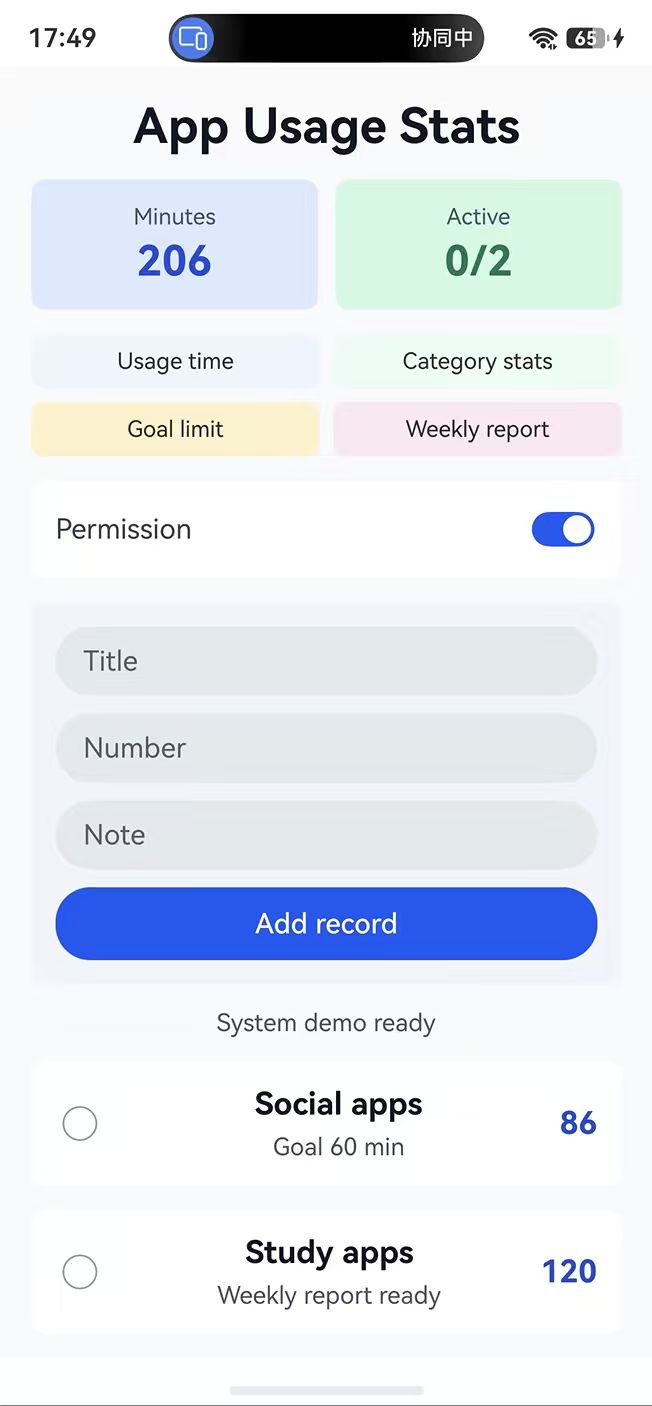Toggle the Permission switch off
652x1406 pixels.
tap(563, 529)
